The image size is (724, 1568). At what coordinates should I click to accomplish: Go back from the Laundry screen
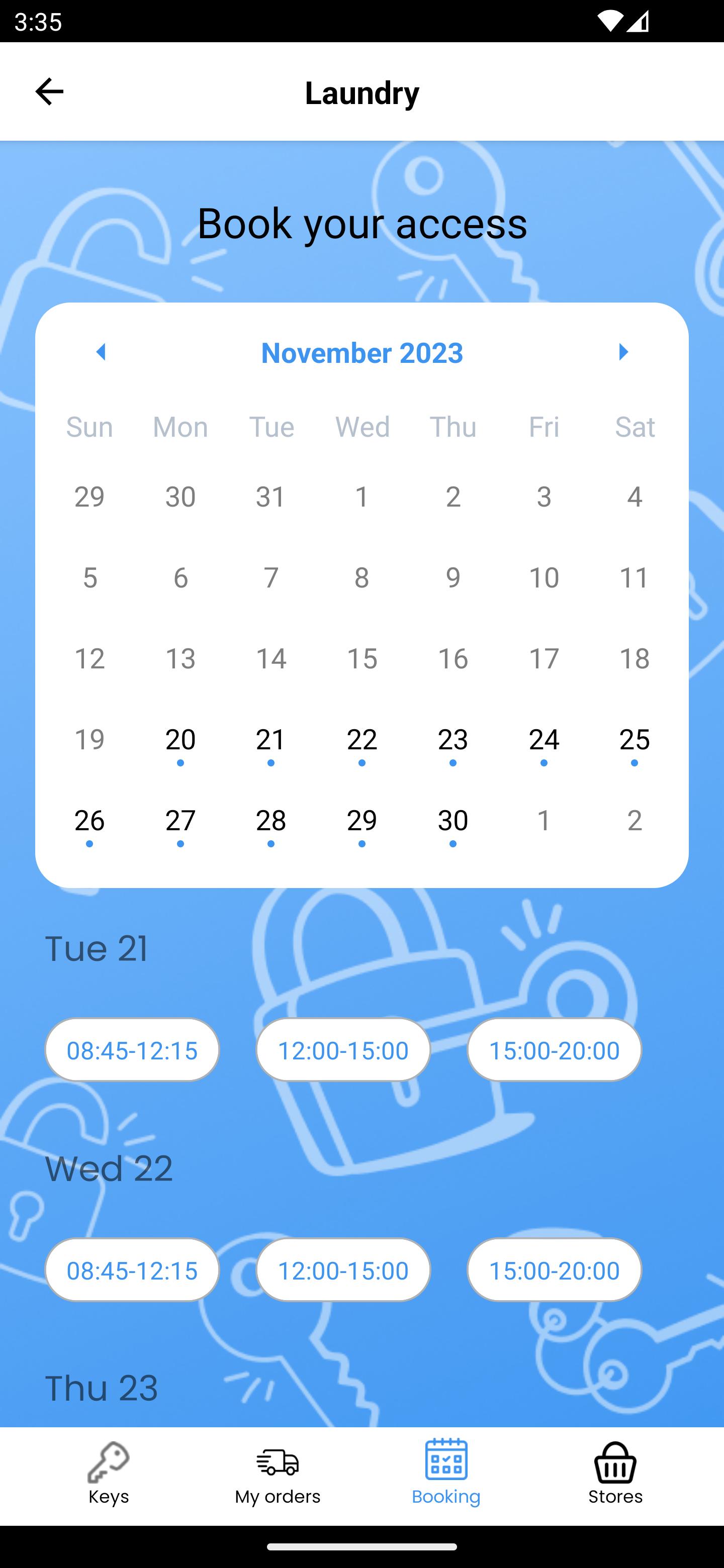click(x=49, y=91)
